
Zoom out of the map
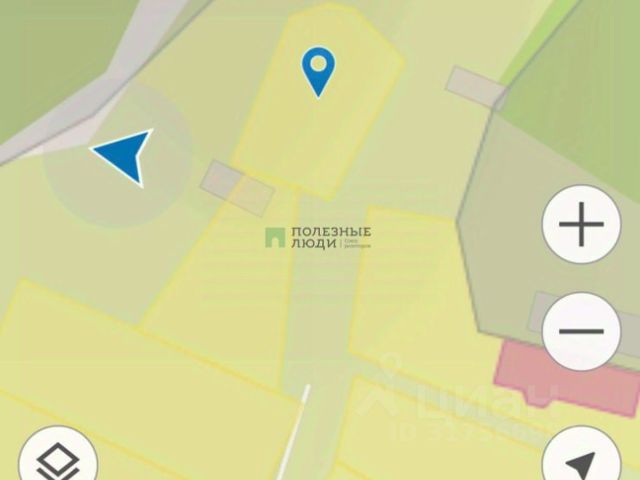[x=581, y=331]
